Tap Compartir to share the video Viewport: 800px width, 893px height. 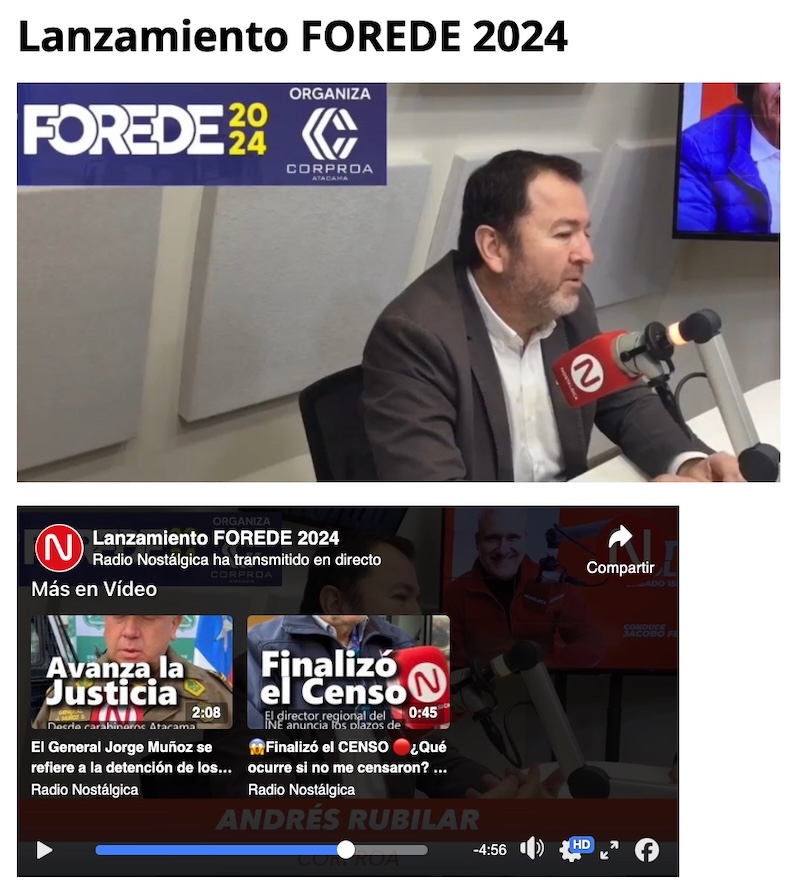point(620,550)
